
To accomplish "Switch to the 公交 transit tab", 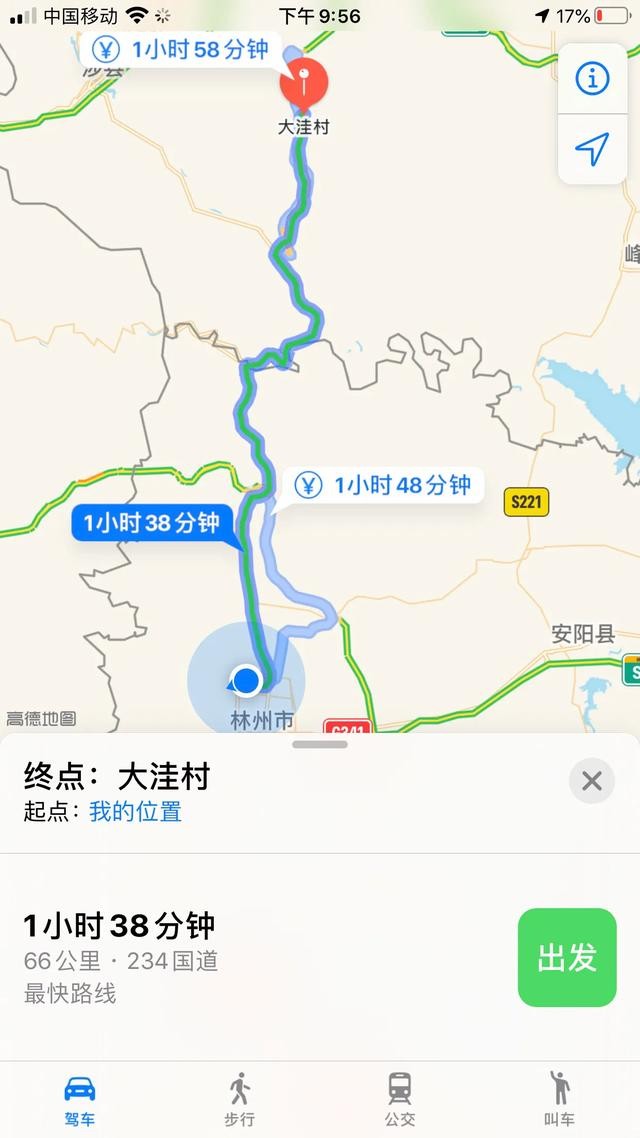I will point(400,1098).
